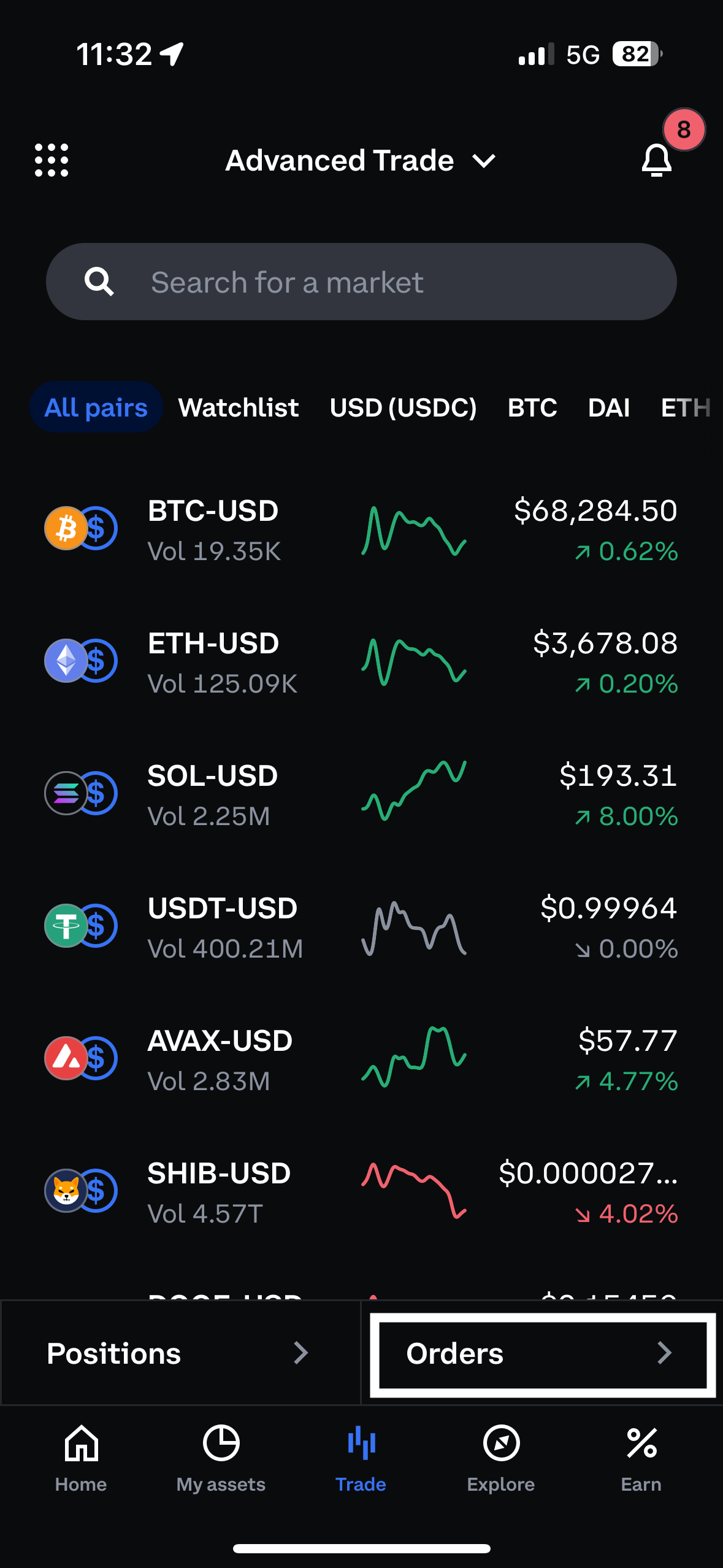
Task: Filter markets by USD (USDC)
Action: (x=403, y=407)
